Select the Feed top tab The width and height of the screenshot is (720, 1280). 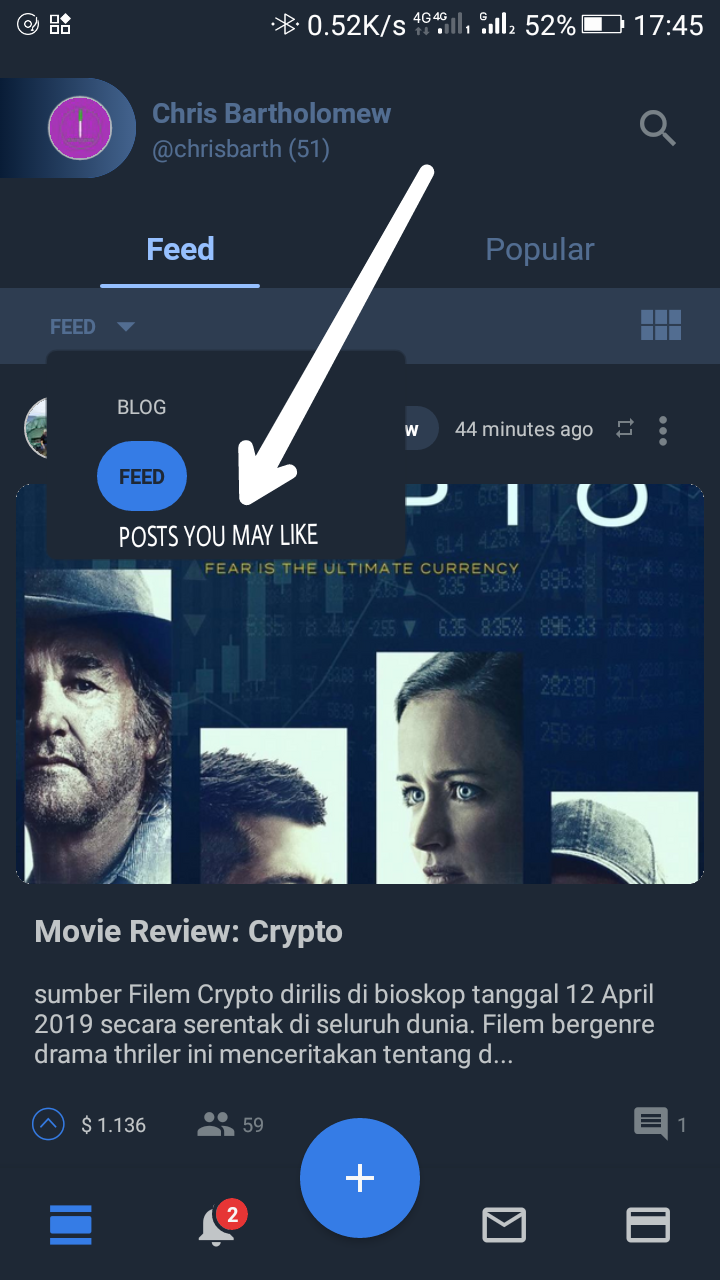click(180, 249)
